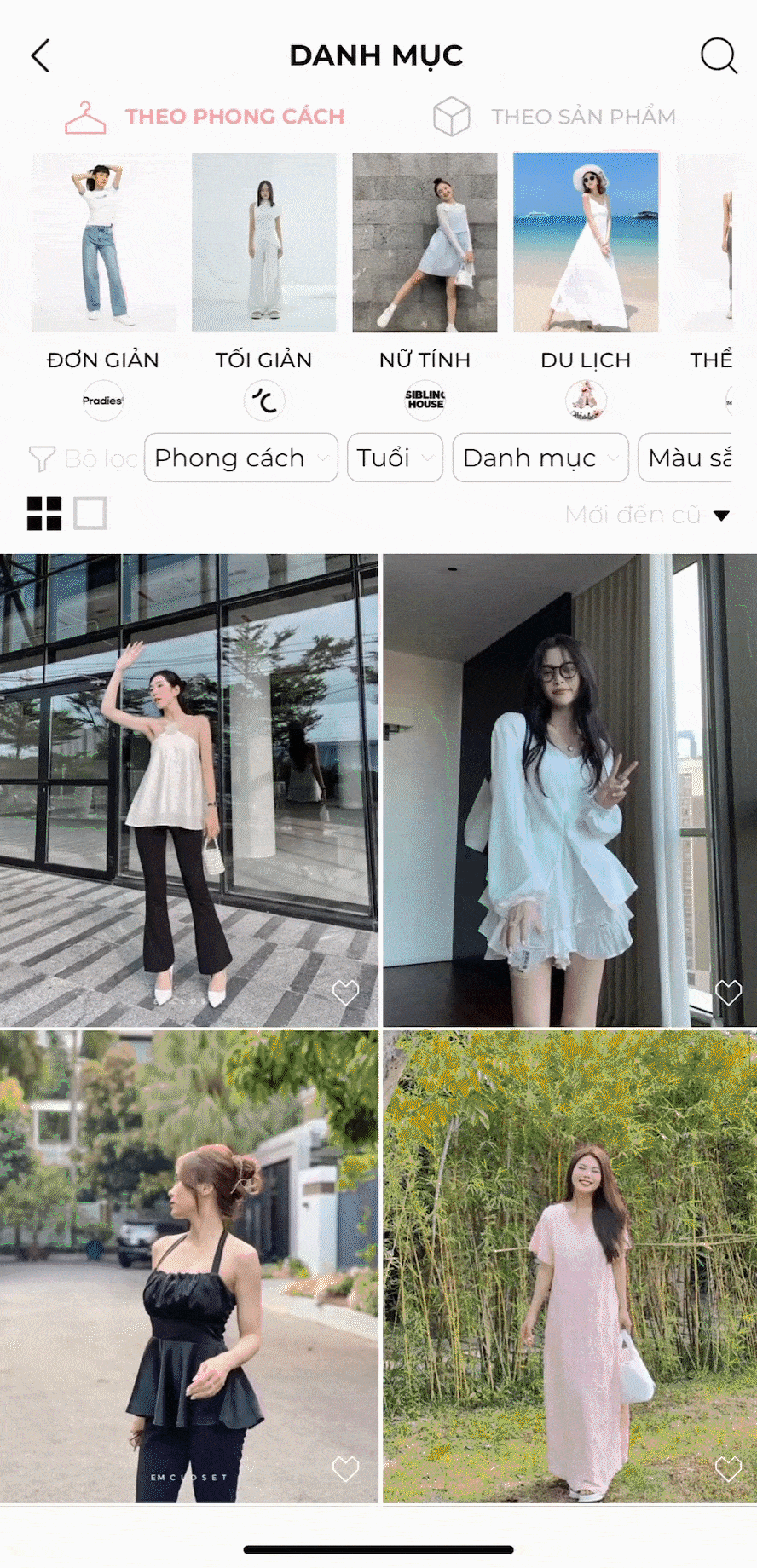Image resolution: width=757 pixels, height=1568 pixels.
Task: Pick the Du Lịch style
Action: pyautogui.click(x=586, y=243)
